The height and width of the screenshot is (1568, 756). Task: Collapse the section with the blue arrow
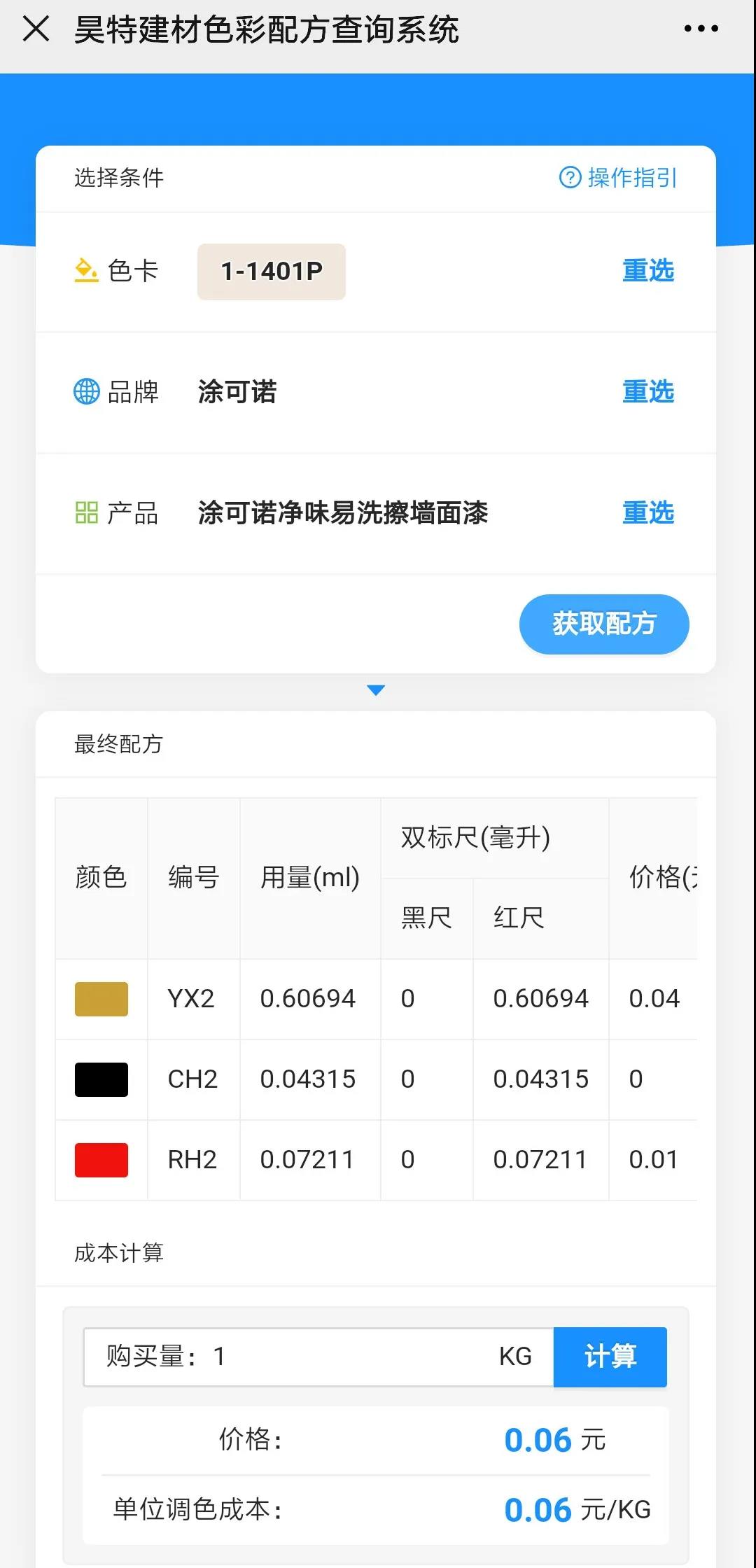[376, 690]
